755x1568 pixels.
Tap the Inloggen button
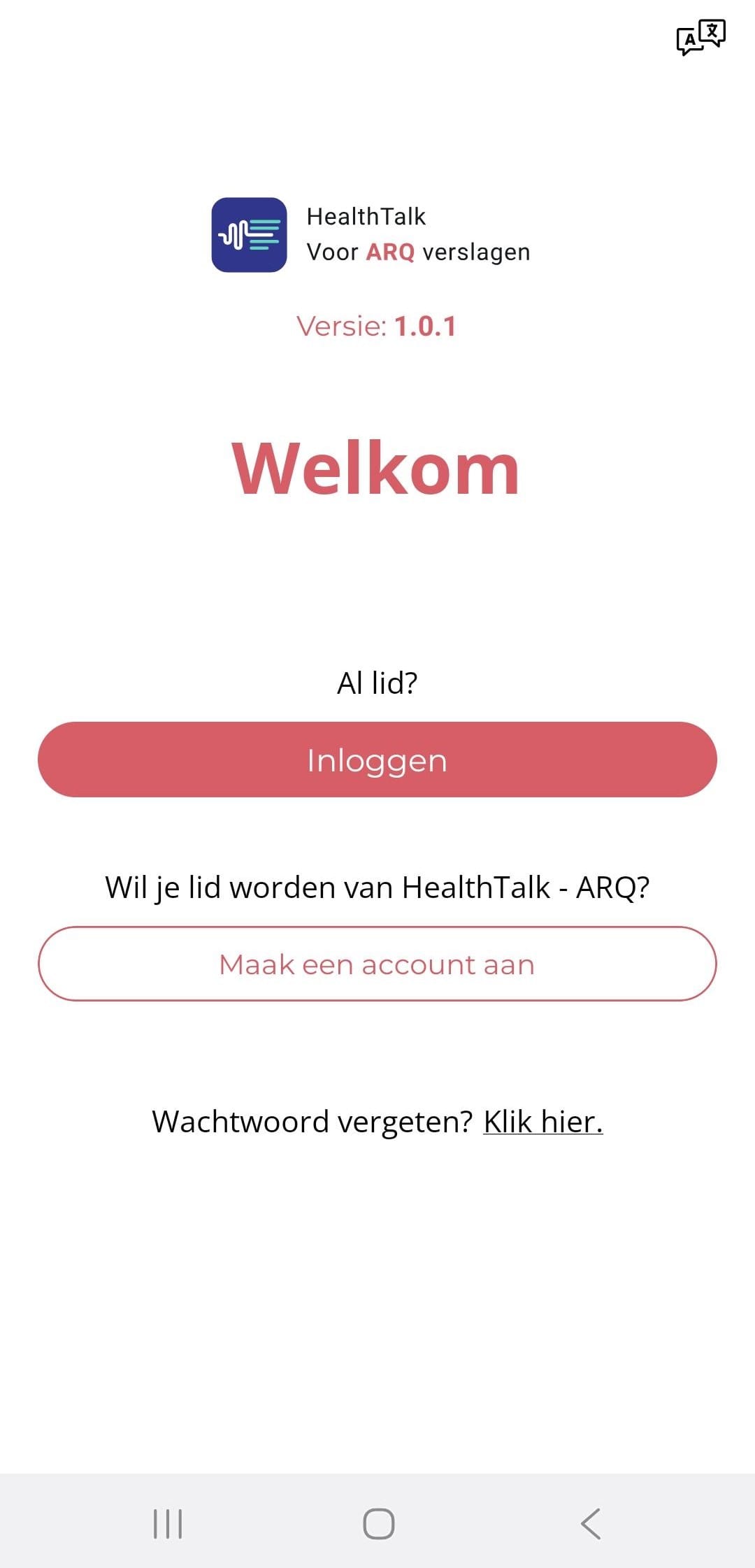click(x=377, y=760)
